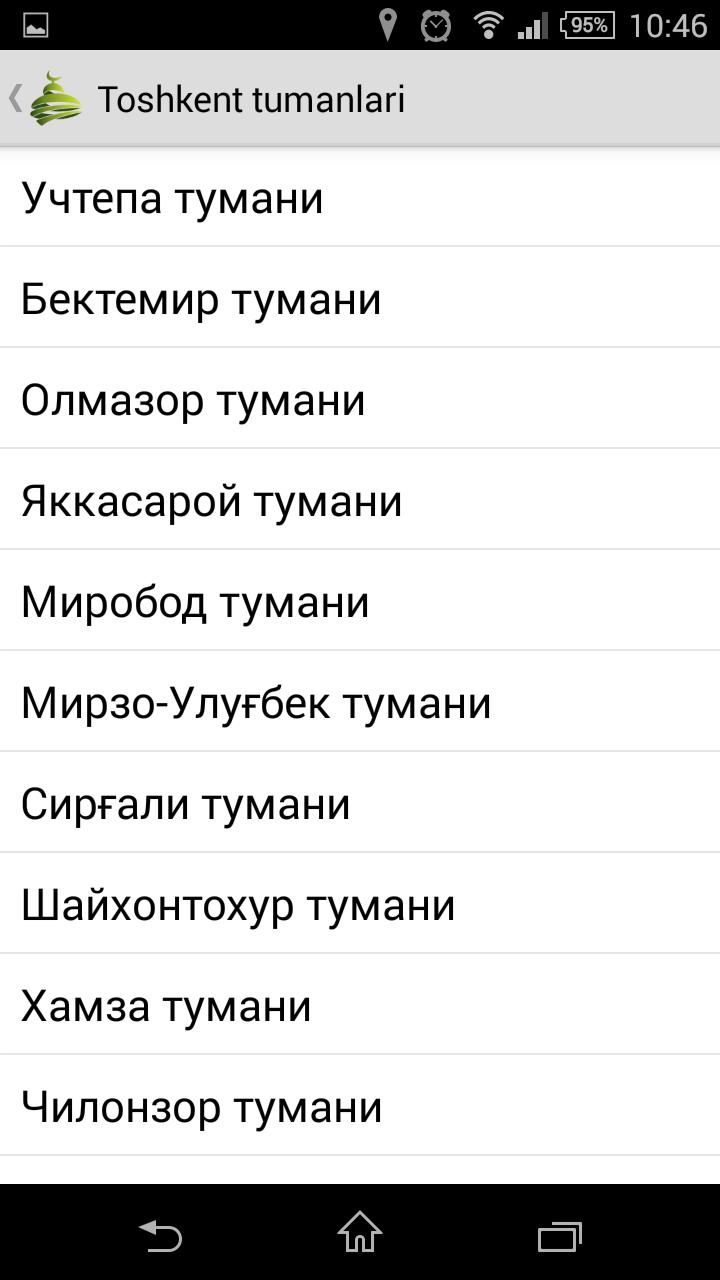Viewport: 720px width, 1280px height.
Task: Open Олмазор тумани row
Action: click(x=360, y=400)
